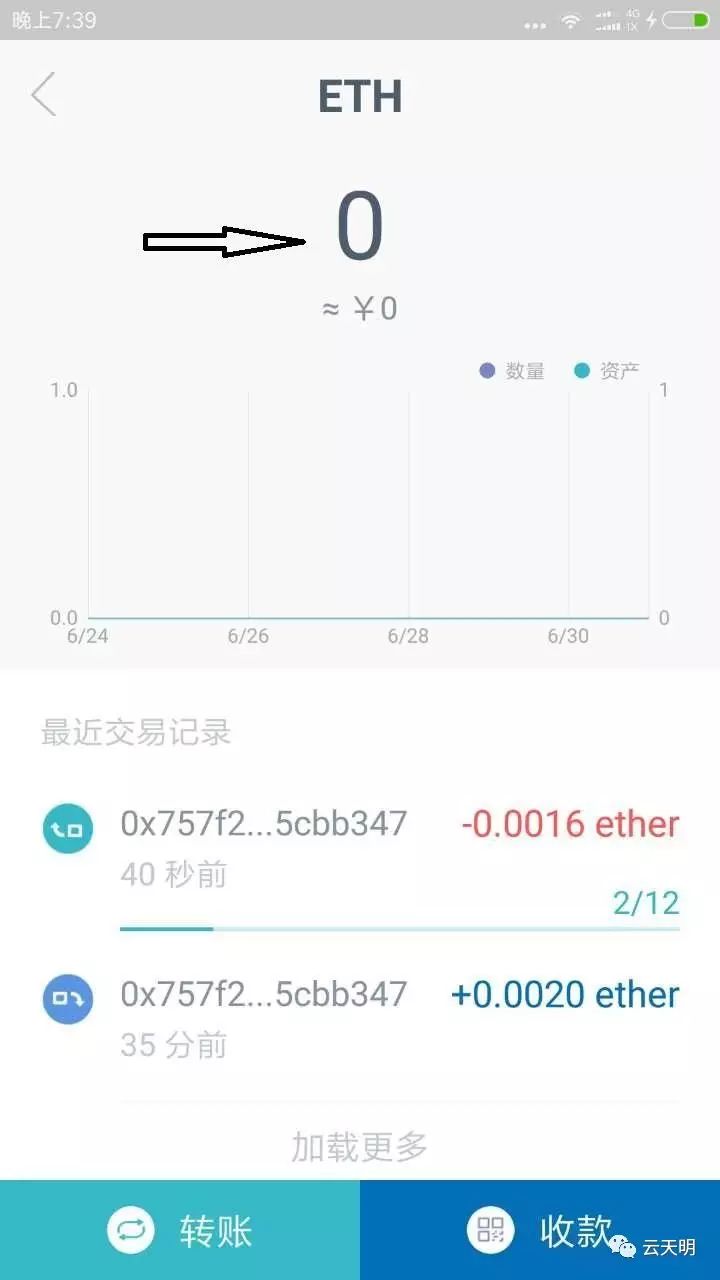This screenshot has width=720, height=1280.
Task: Tap the 最近交易记录 section header
Action: (136, 733)
